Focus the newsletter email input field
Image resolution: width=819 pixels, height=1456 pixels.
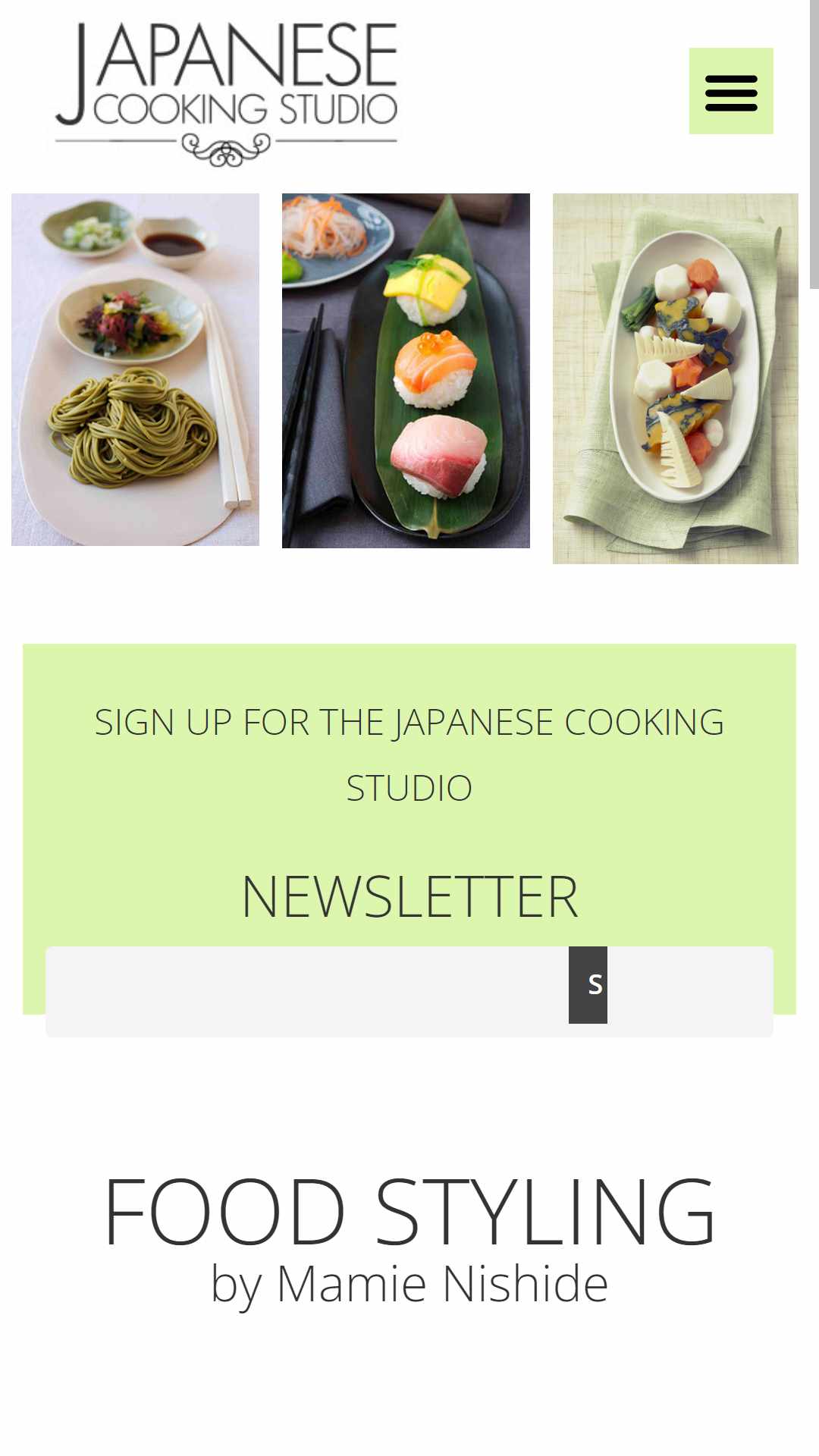pos(307,991)
